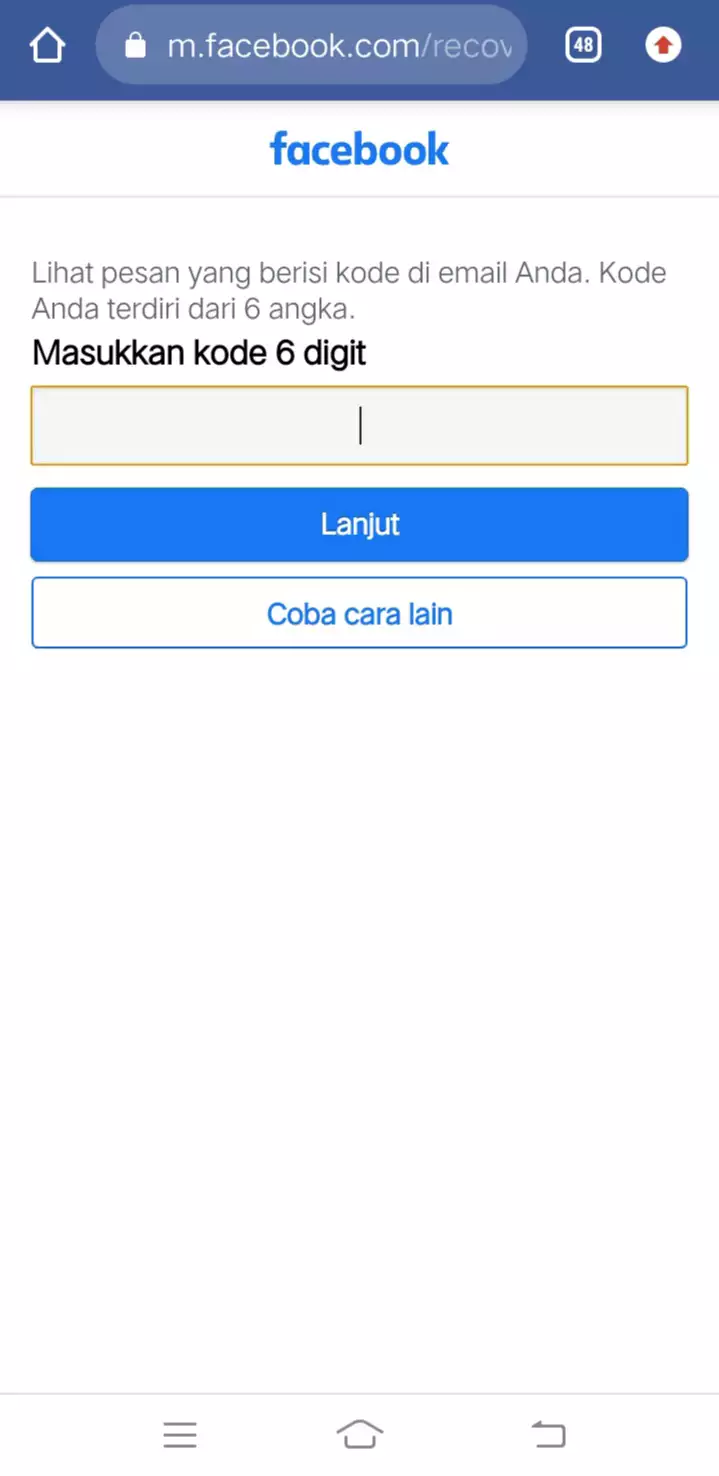Open the tab switcher showing 48 tabs
The height and width of the screenshot is (1476, 719).
pos(583,45)
